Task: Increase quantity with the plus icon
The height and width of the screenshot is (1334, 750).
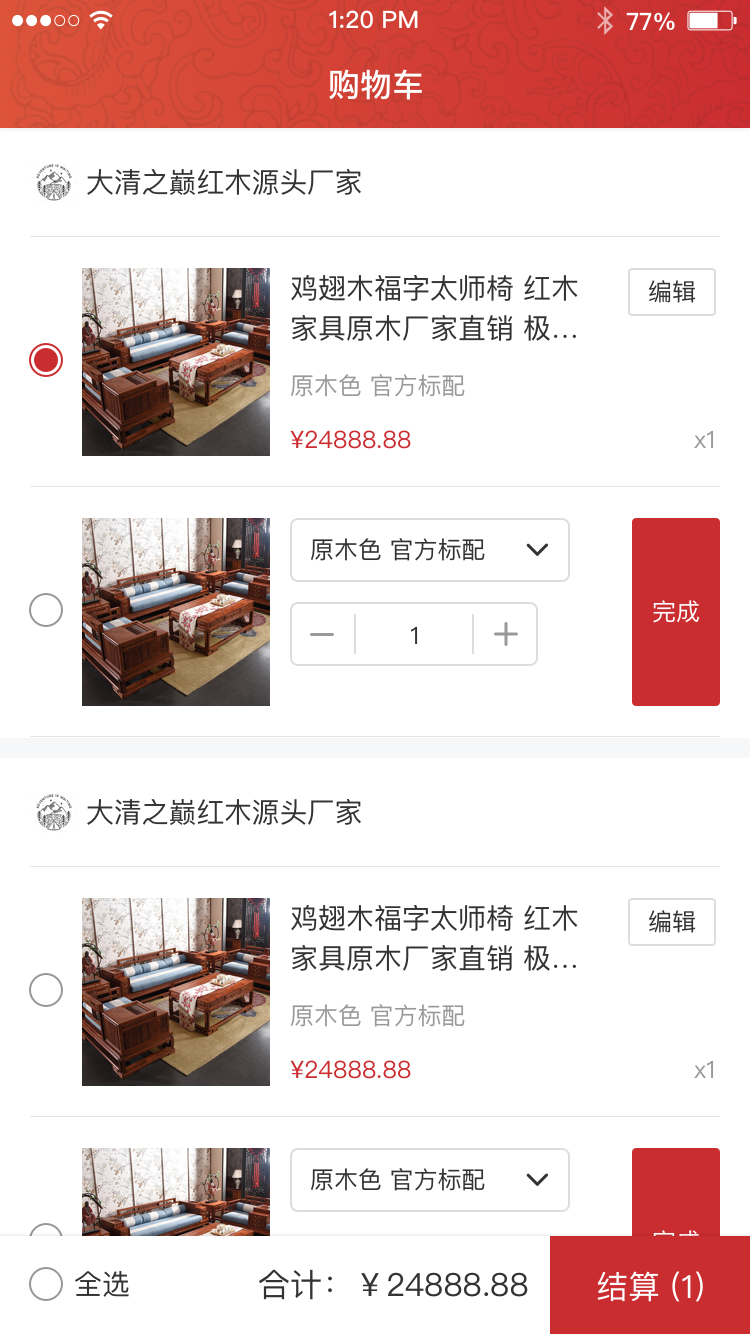Action: point(505,634)
